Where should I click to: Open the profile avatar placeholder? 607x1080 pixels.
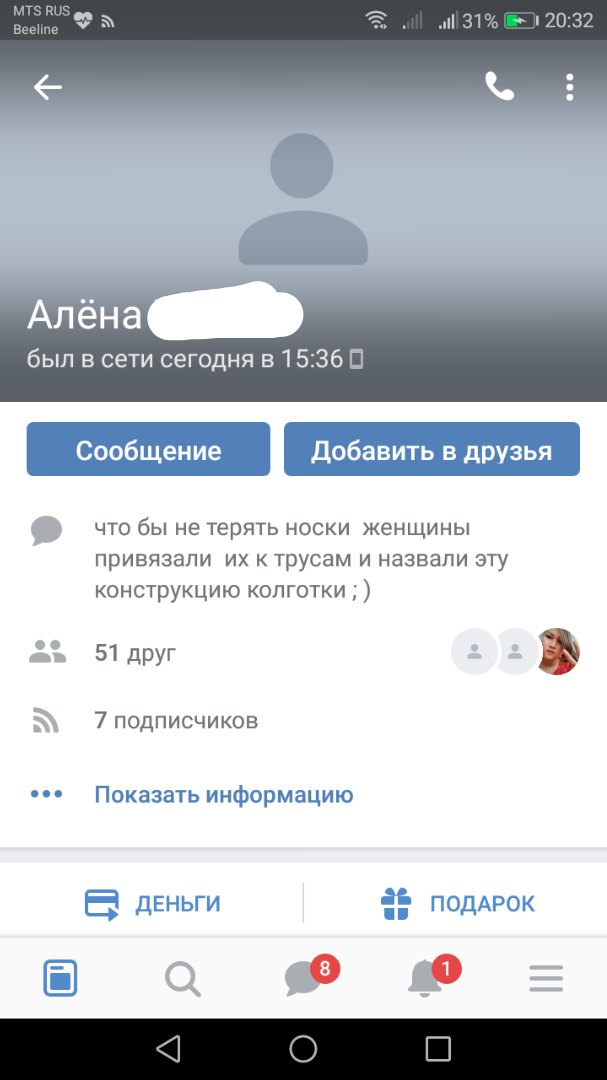pos(303,199)
